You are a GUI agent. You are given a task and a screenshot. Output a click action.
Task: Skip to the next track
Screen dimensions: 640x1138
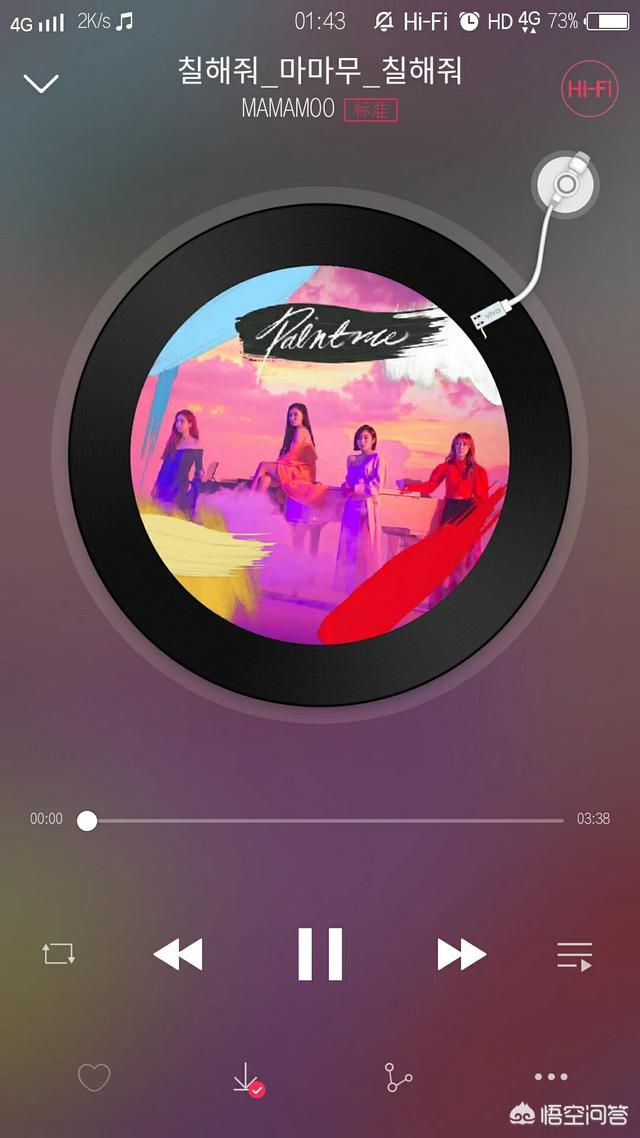(461, 955)
